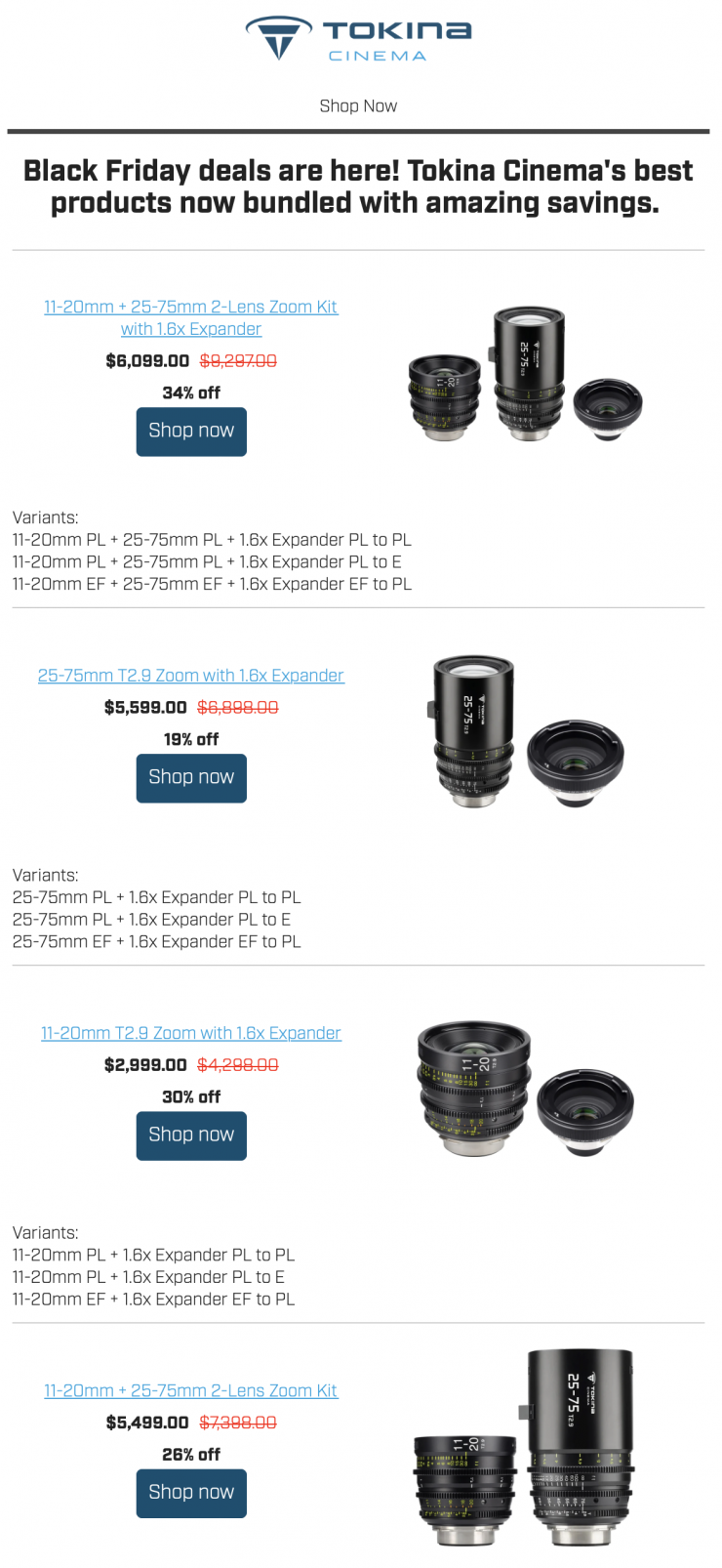This screenshot has height=1568, width=722.
Task: Tap Shop now for the $5,499.00 zoom kit
Action: pos(191,1493)
